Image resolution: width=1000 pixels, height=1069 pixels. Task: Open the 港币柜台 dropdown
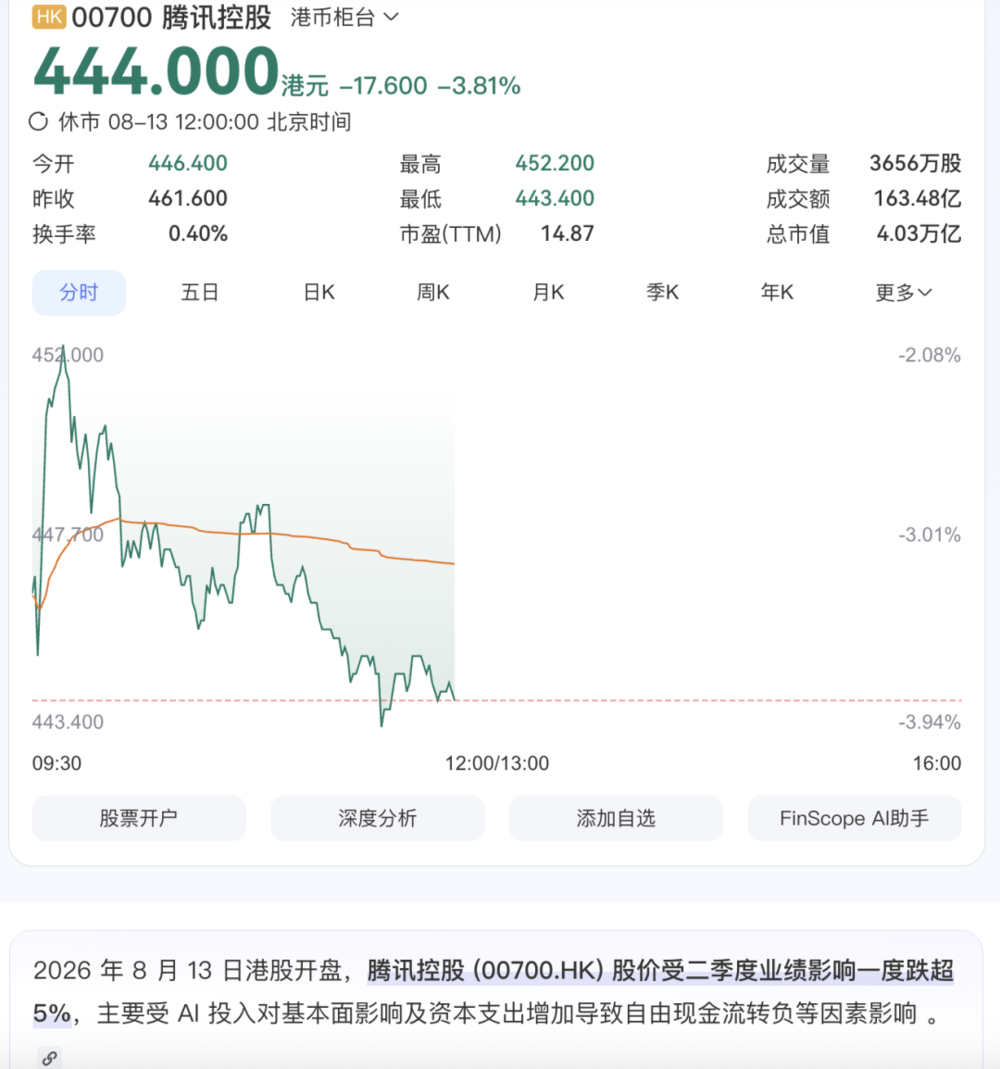[344, 18]
